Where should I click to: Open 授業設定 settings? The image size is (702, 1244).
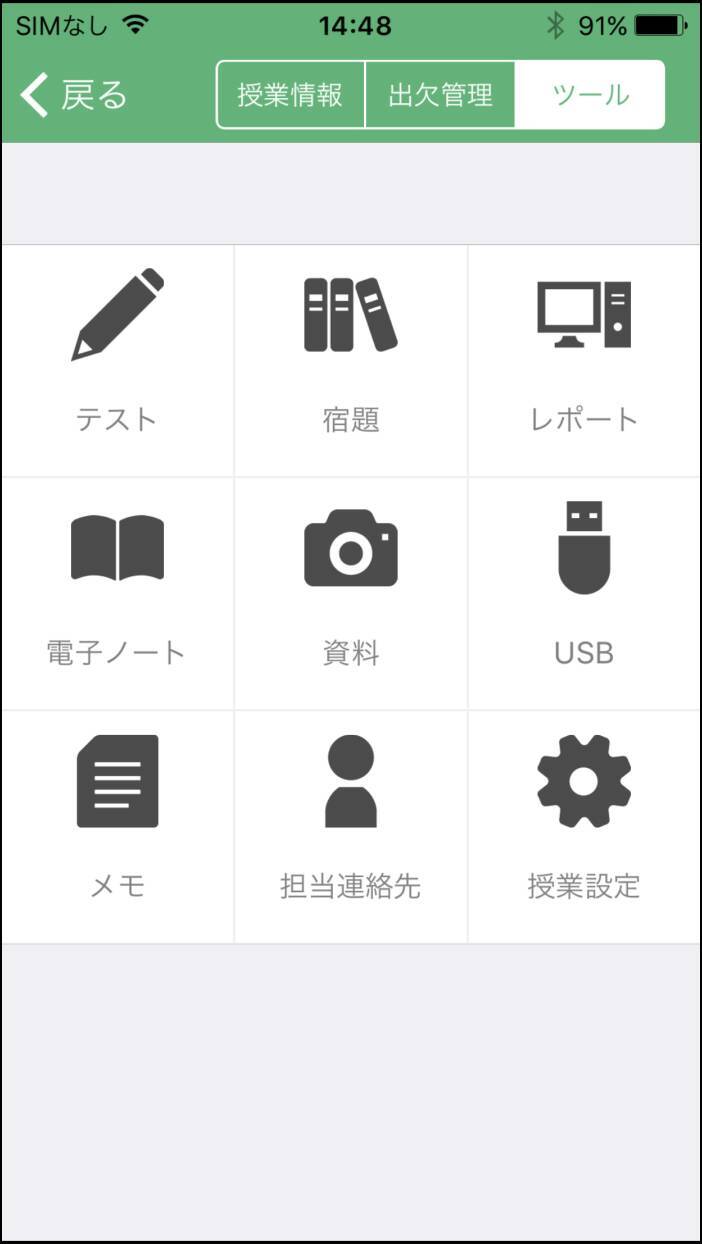[x=584, y=826]
